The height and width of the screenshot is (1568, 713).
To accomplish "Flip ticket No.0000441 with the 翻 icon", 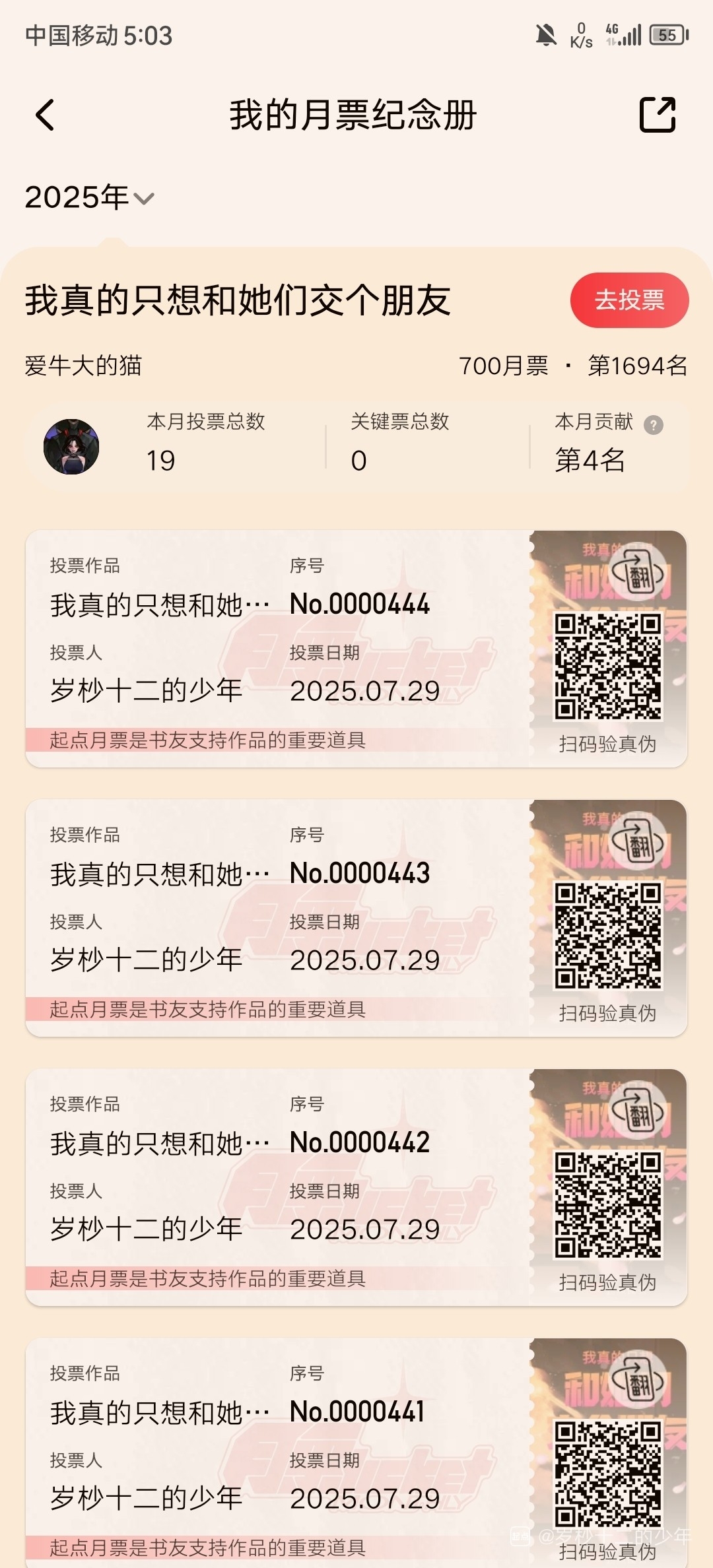I will pos(637,1379).
